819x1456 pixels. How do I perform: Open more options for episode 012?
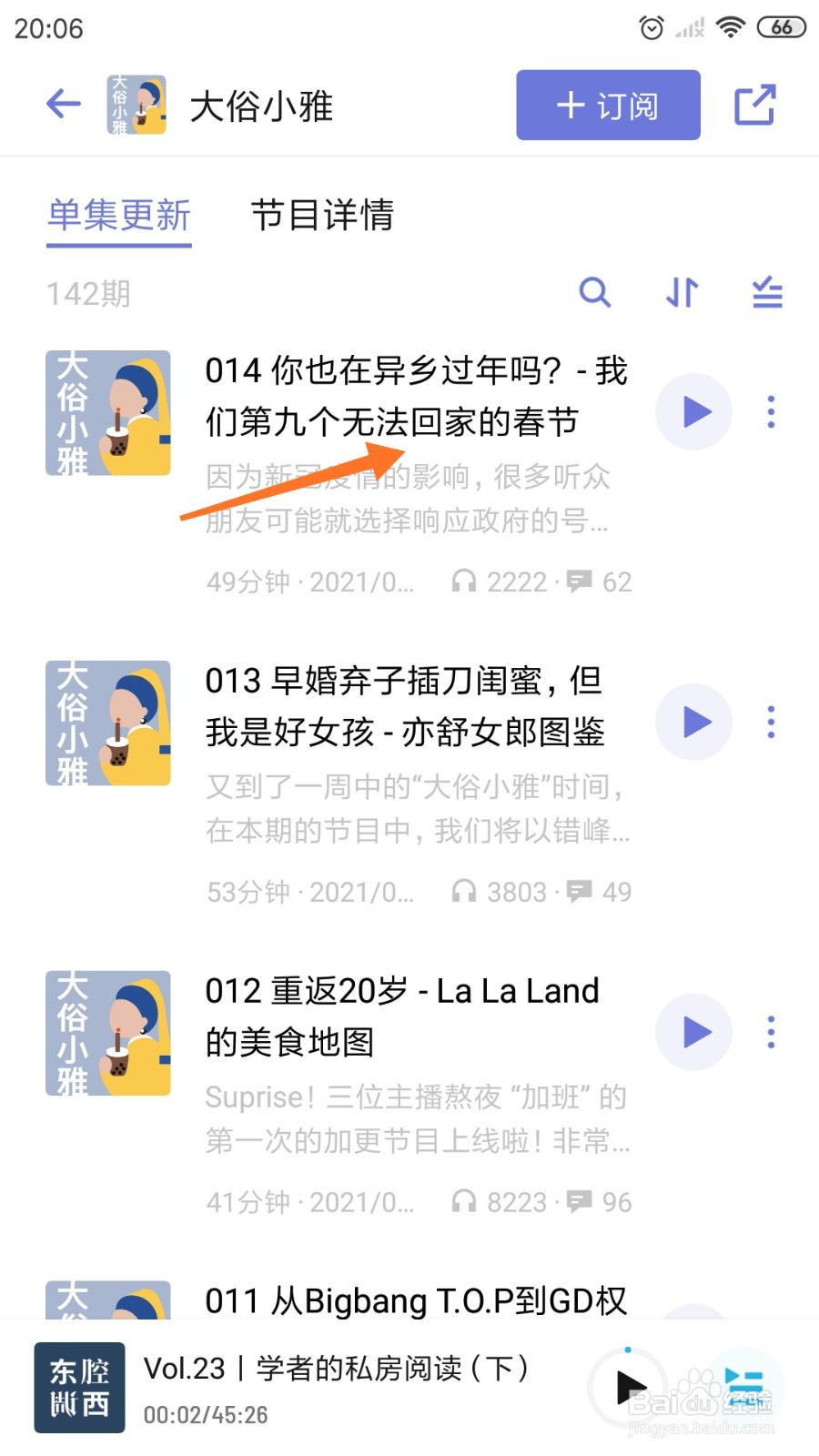coord(771,1031)
